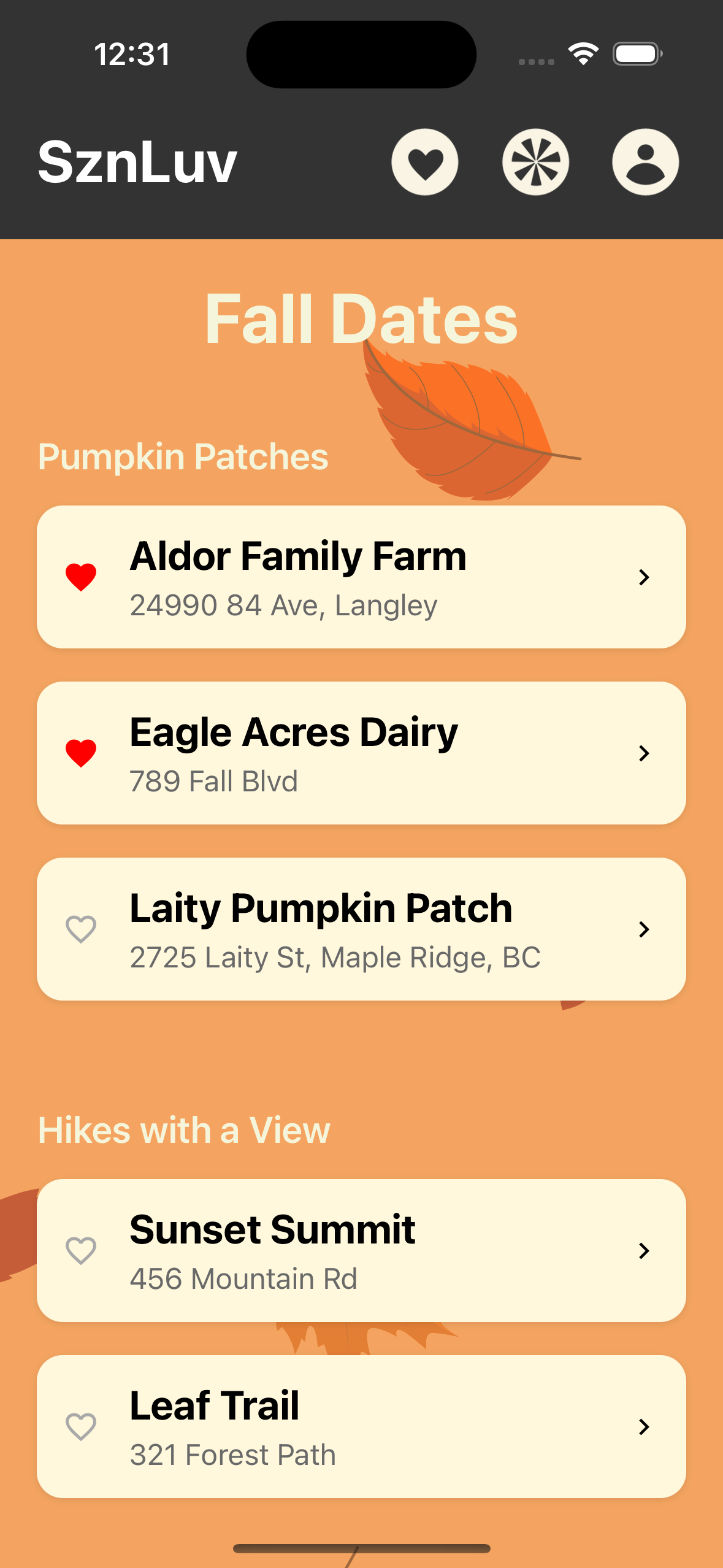The width and height of the screenshot is (723, 1568).
Task: Open the profile account icon
Action: [x=647, y=161]
